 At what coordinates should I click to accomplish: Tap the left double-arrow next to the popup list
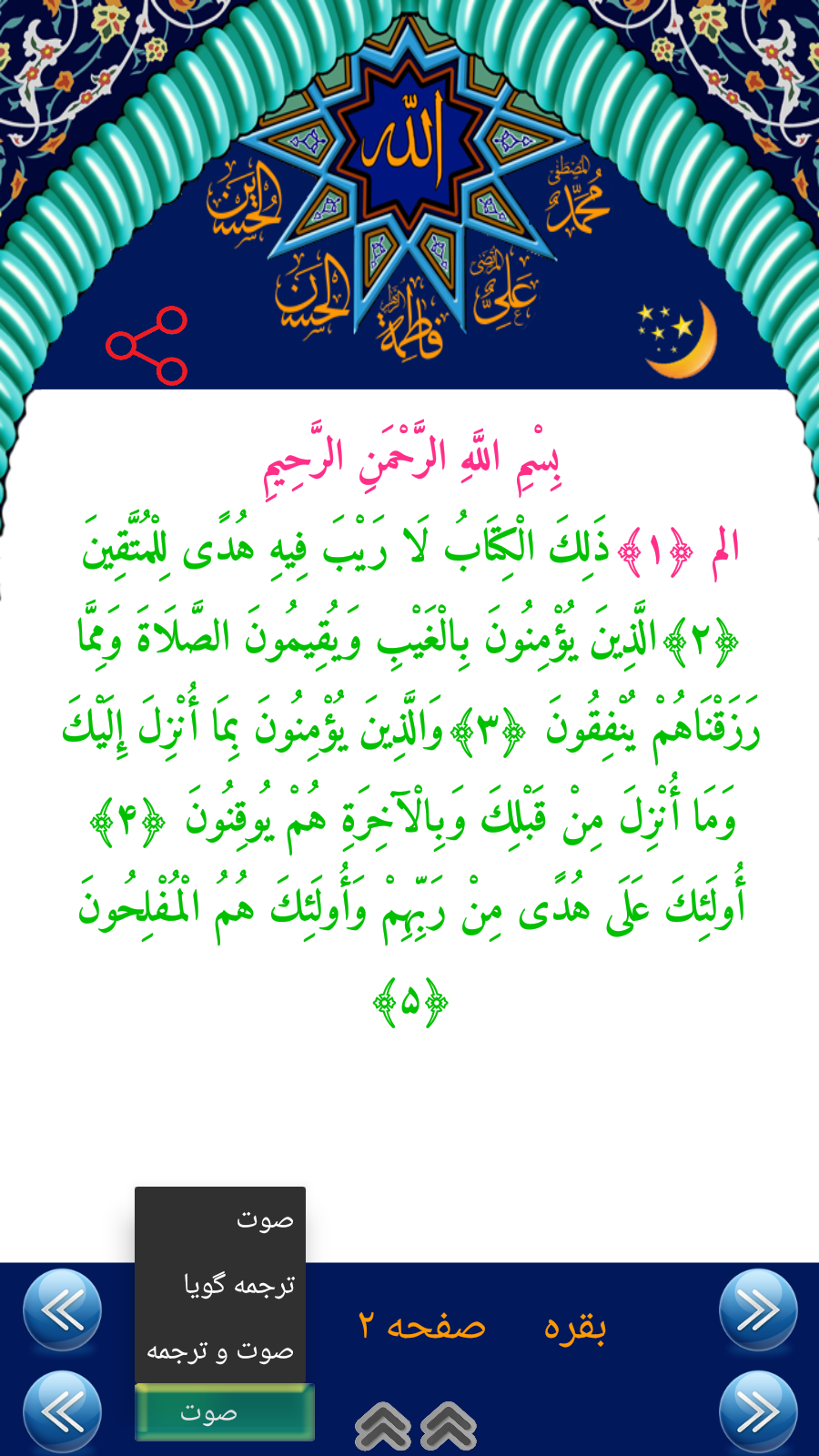point(62,1310)
